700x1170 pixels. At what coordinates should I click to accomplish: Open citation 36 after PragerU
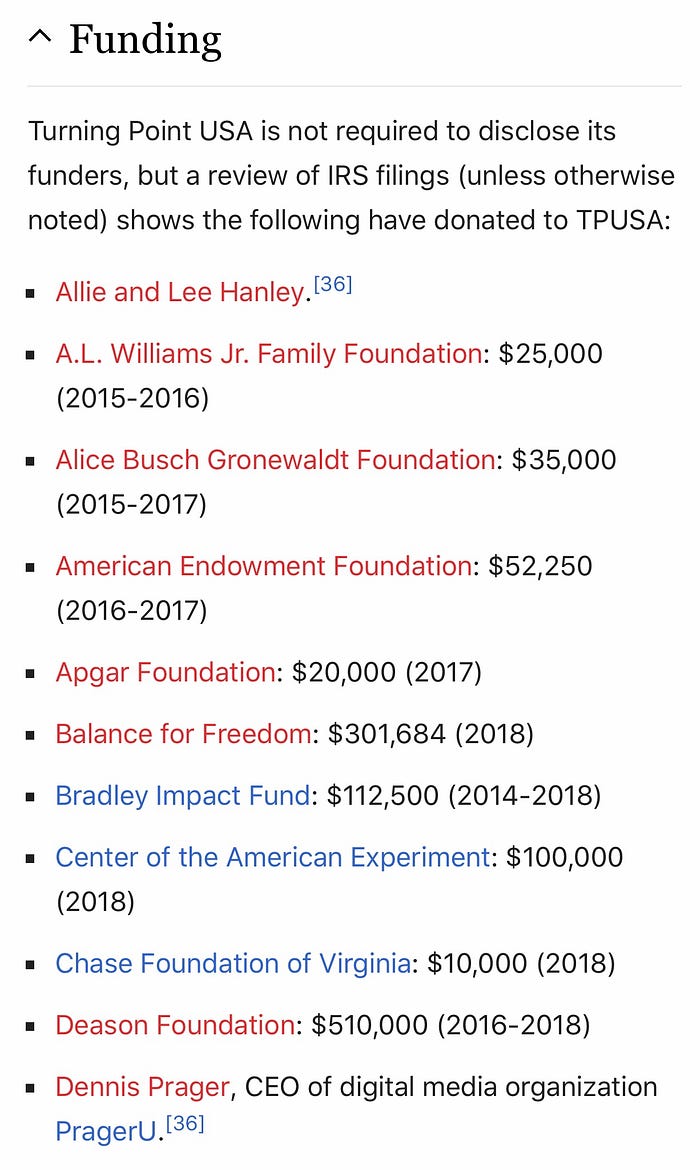(x=185, y=1125)
